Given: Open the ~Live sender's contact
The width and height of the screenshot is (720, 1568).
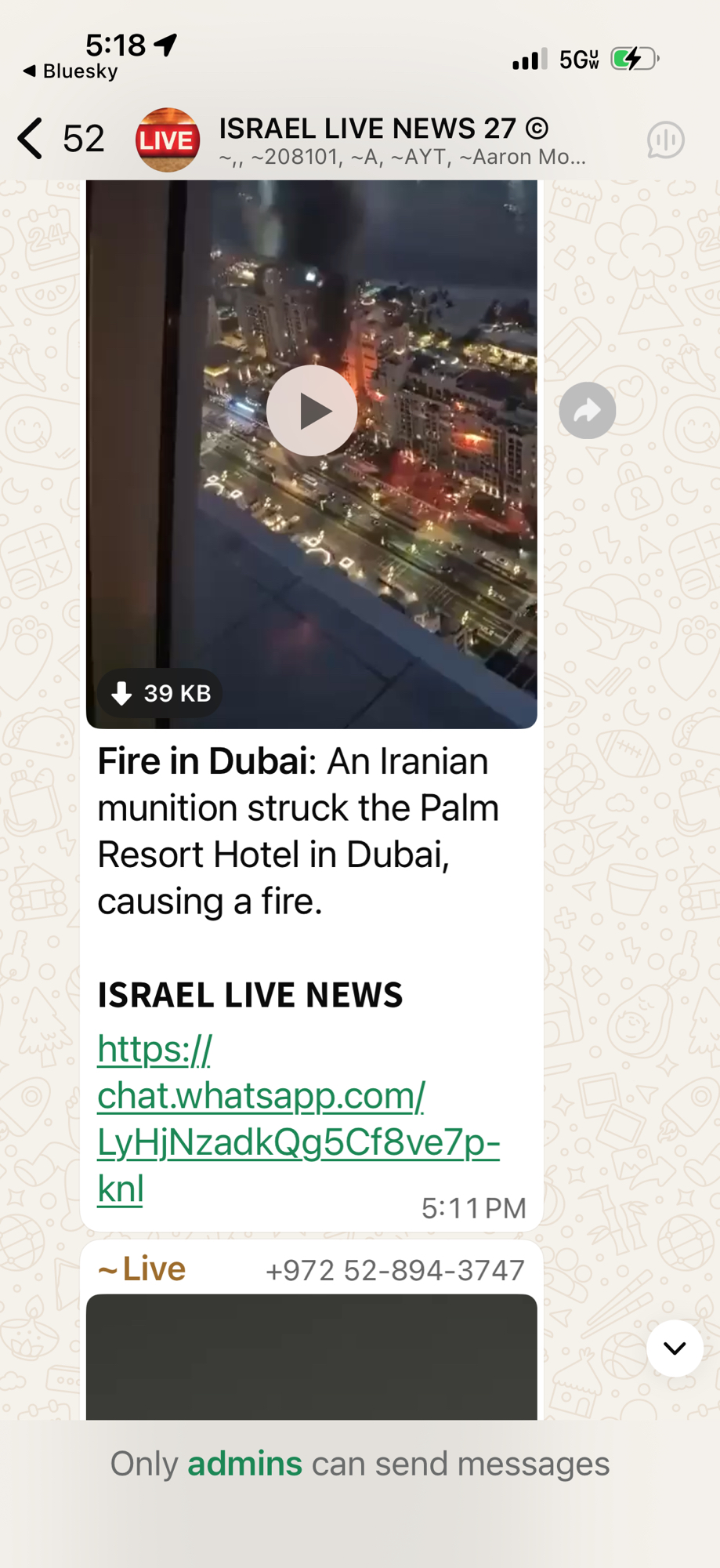Looking at the screenshot, I should 143,1269.
